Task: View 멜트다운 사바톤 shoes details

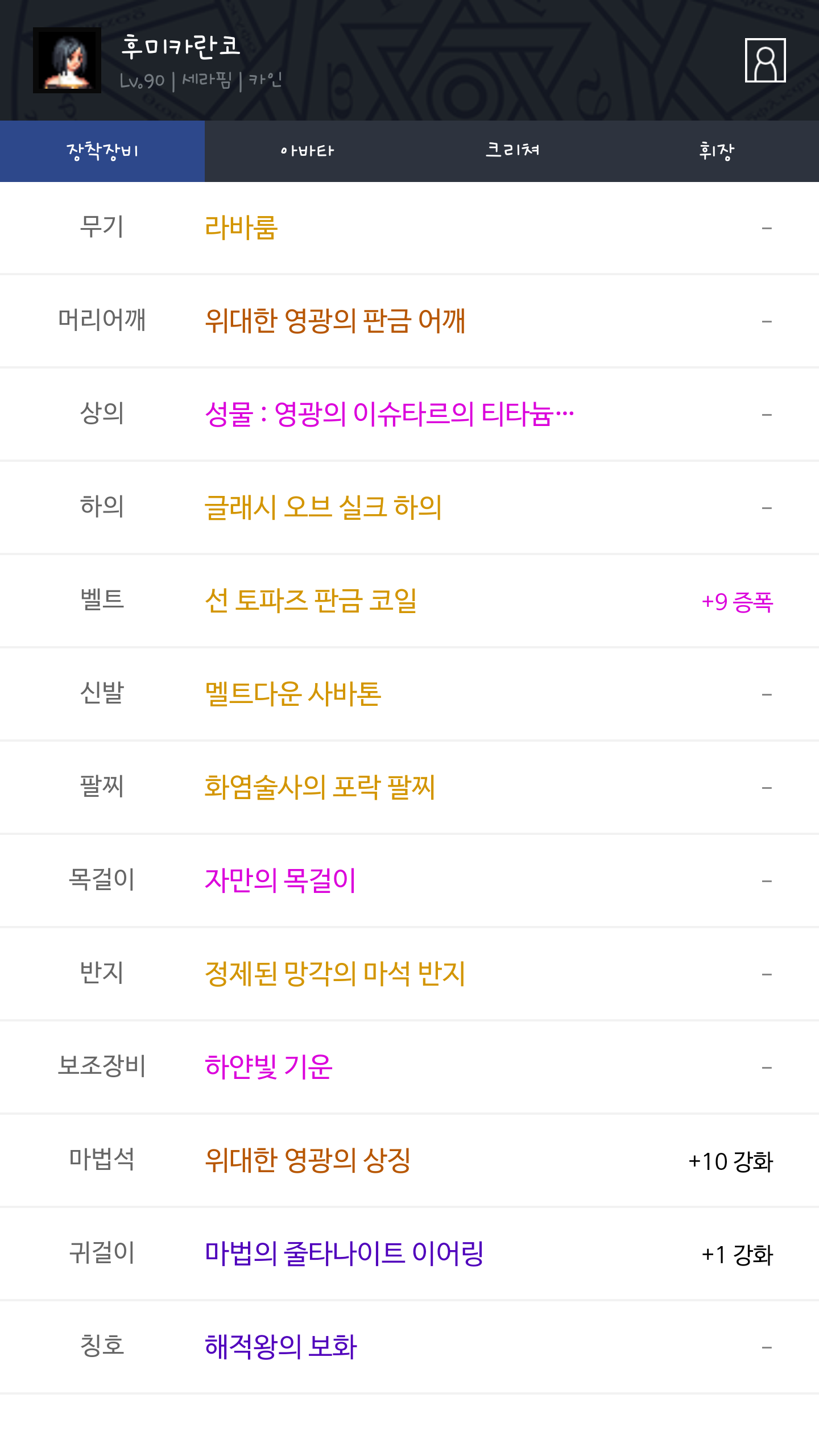Action: pyautogui.click(x=409, y=694)
